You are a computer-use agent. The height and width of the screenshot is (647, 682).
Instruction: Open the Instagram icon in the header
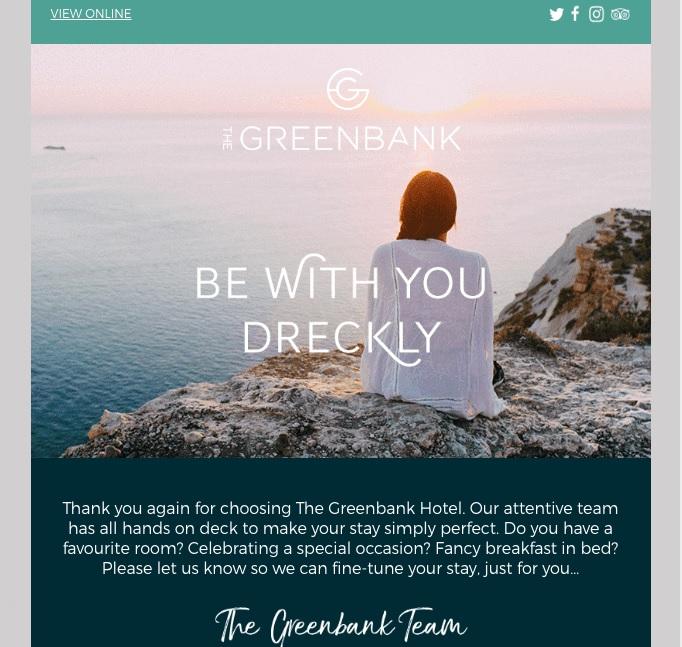596,14
